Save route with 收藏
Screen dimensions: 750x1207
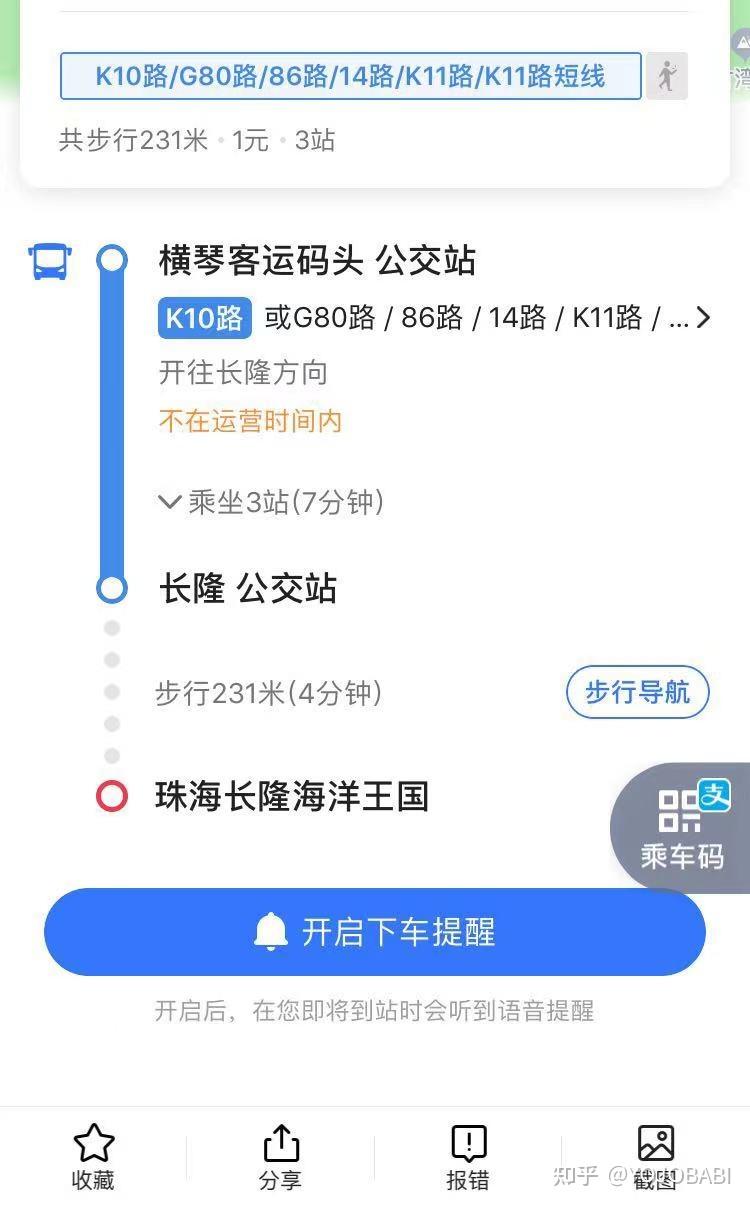(x=93, y=1158)
